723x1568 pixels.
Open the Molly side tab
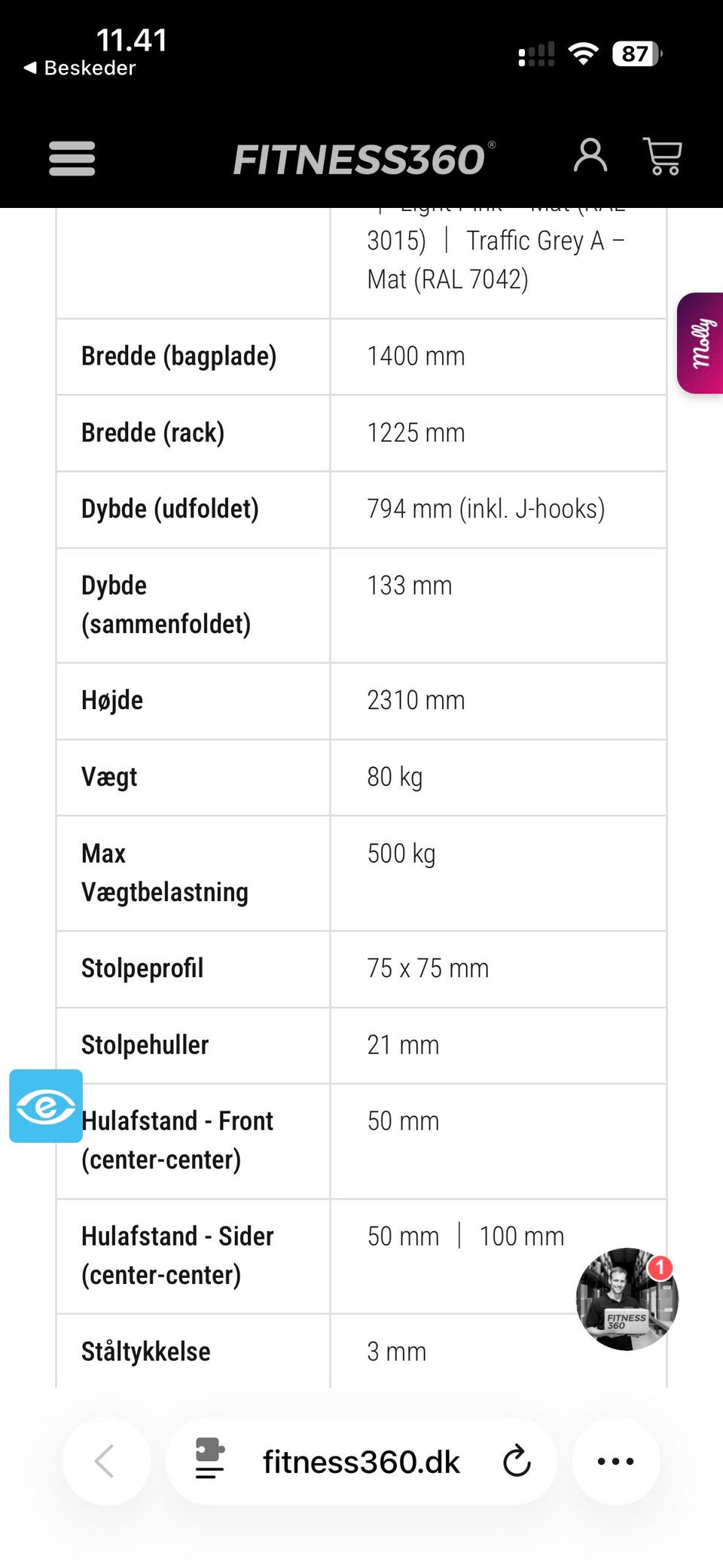(700, 343)
